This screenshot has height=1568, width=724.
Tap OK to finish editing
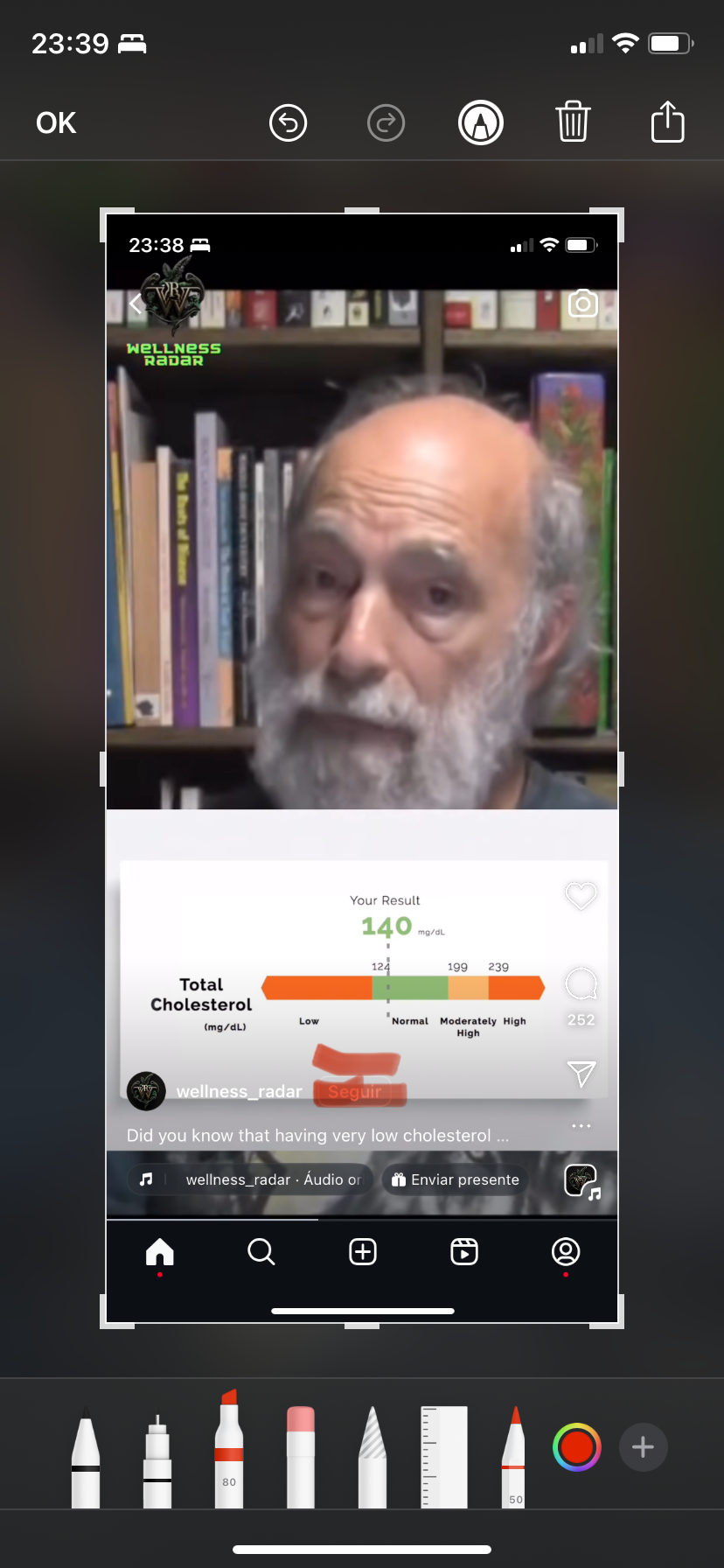[x=56, y=123]
